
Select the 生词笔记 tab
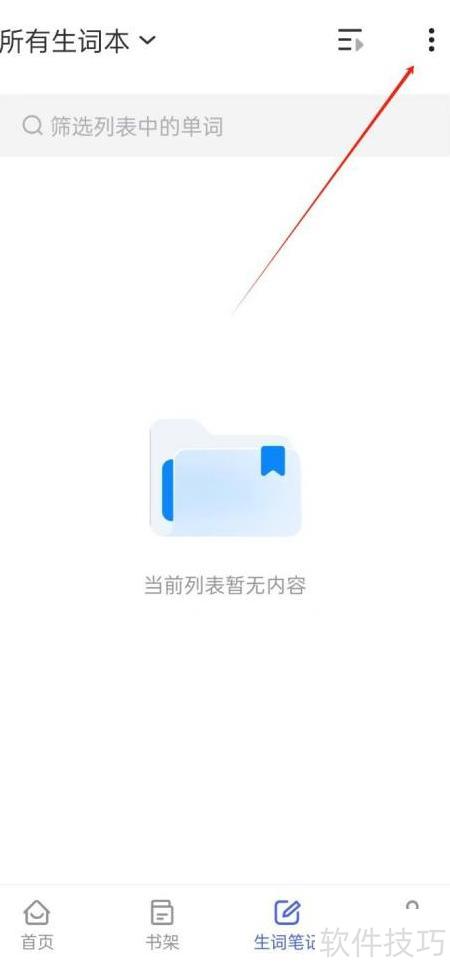click(286, 925)
